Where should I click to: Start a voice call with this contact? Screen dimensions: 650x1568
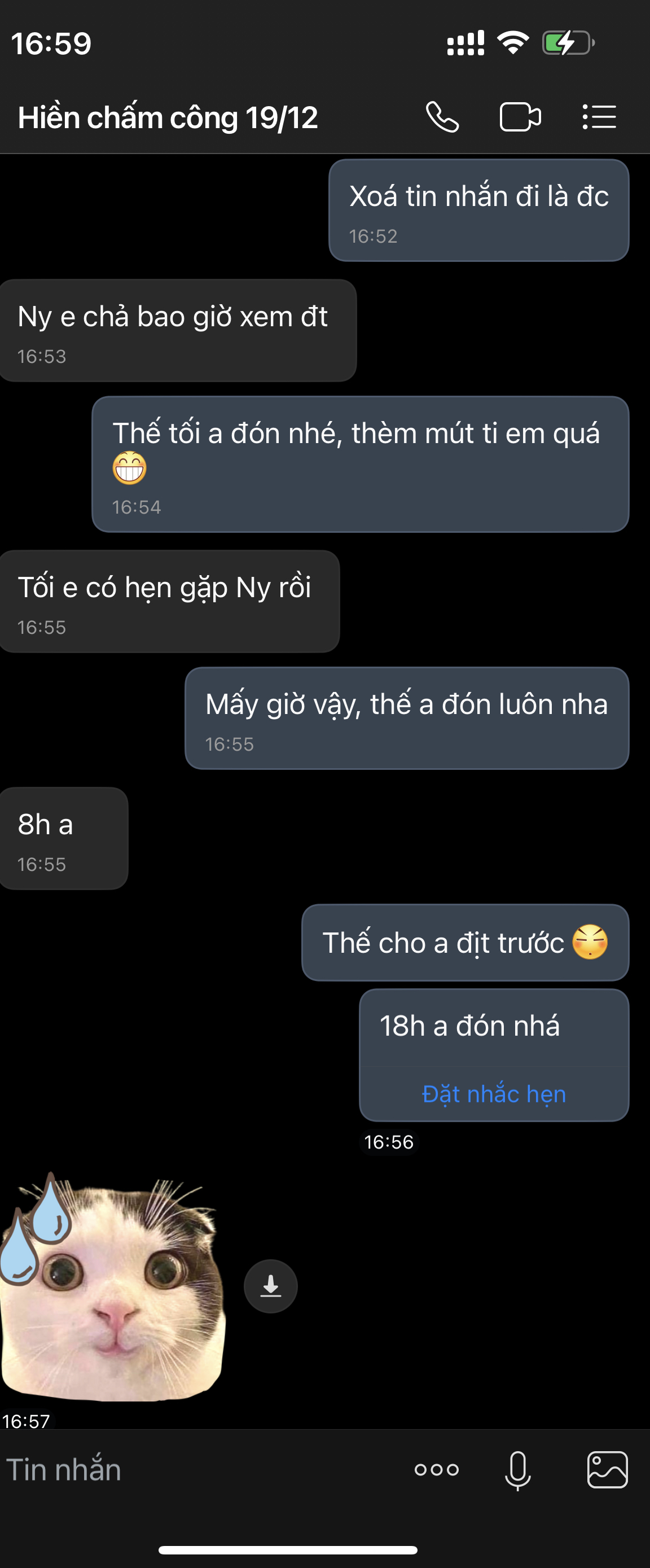442,117
